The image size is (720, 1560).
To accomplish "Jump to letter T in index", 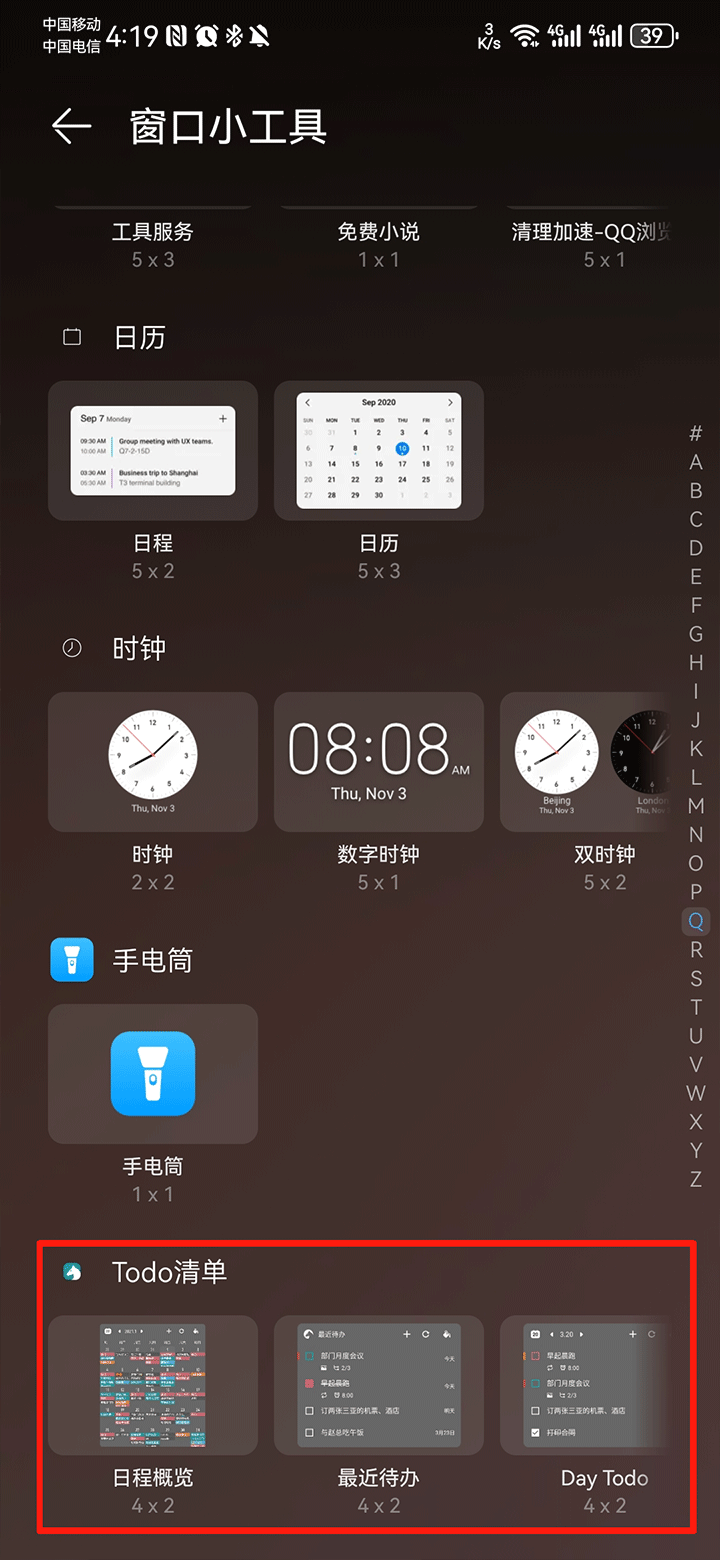I will point(696,1007).
